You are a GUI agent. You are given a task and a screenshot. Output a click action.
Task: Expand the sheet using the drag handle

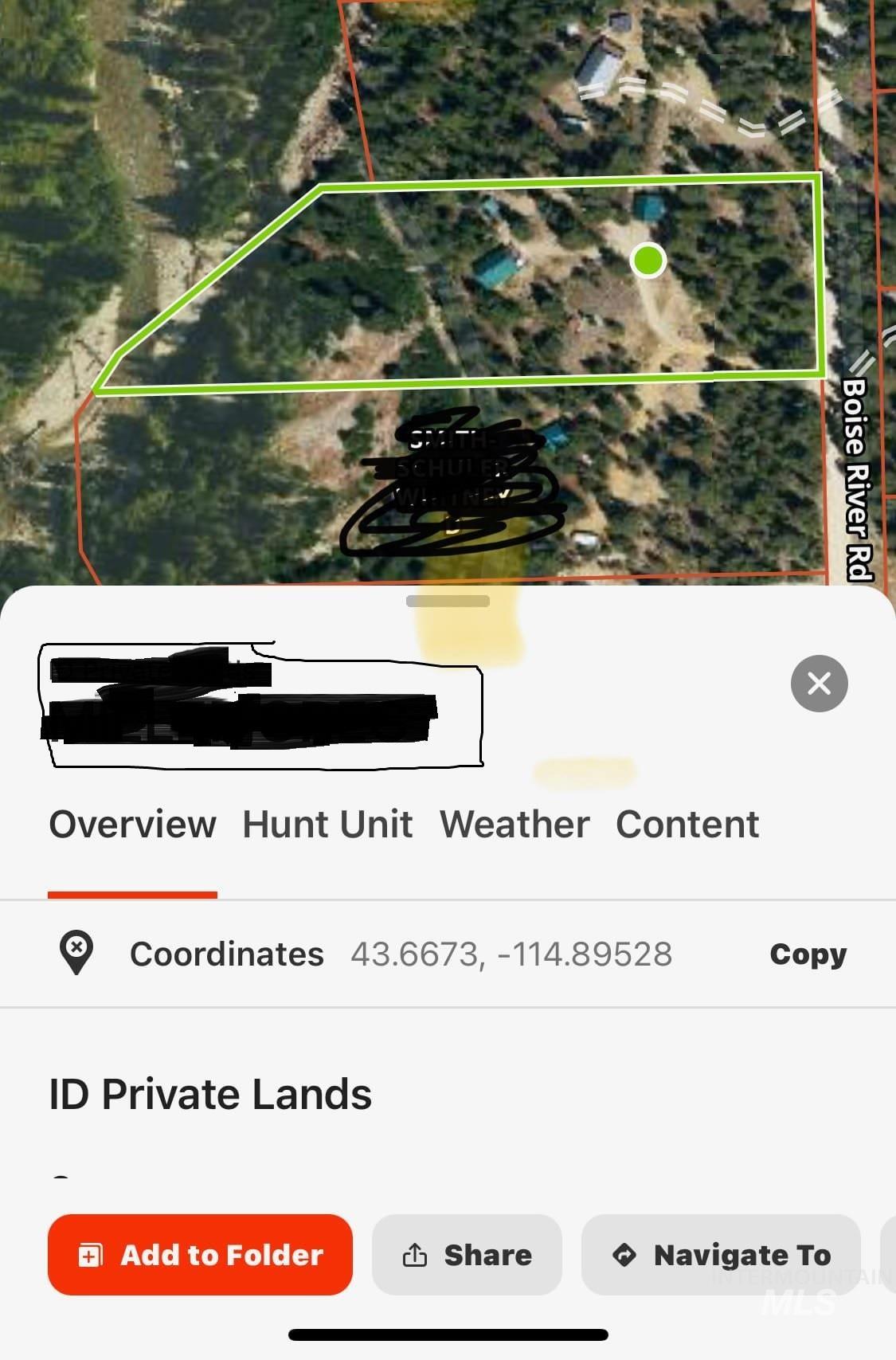(x=448, y=602)
